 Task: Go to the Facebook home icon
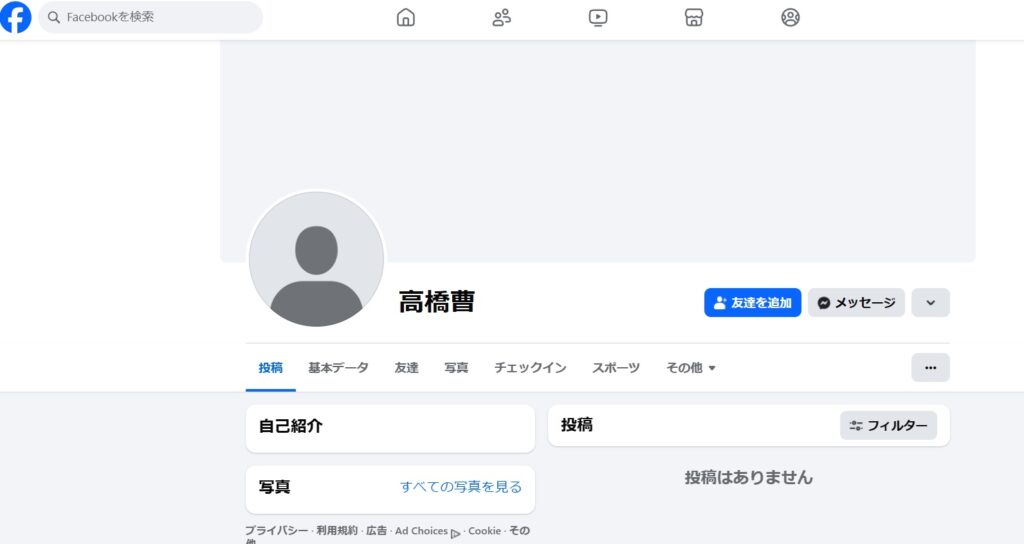coord(405,17)
